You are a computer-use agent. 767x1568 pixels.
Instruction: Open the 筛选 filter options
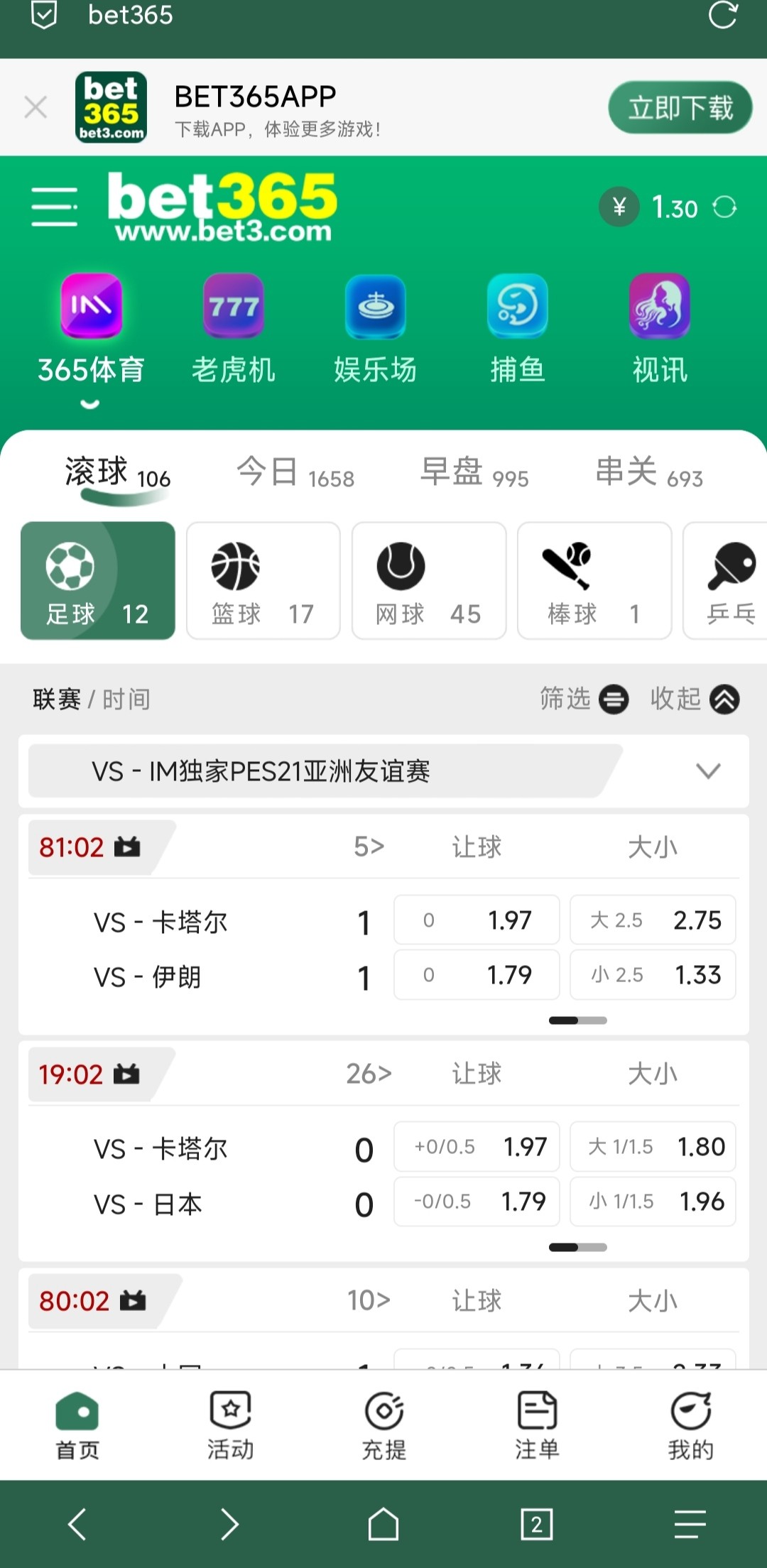[584, 699]
